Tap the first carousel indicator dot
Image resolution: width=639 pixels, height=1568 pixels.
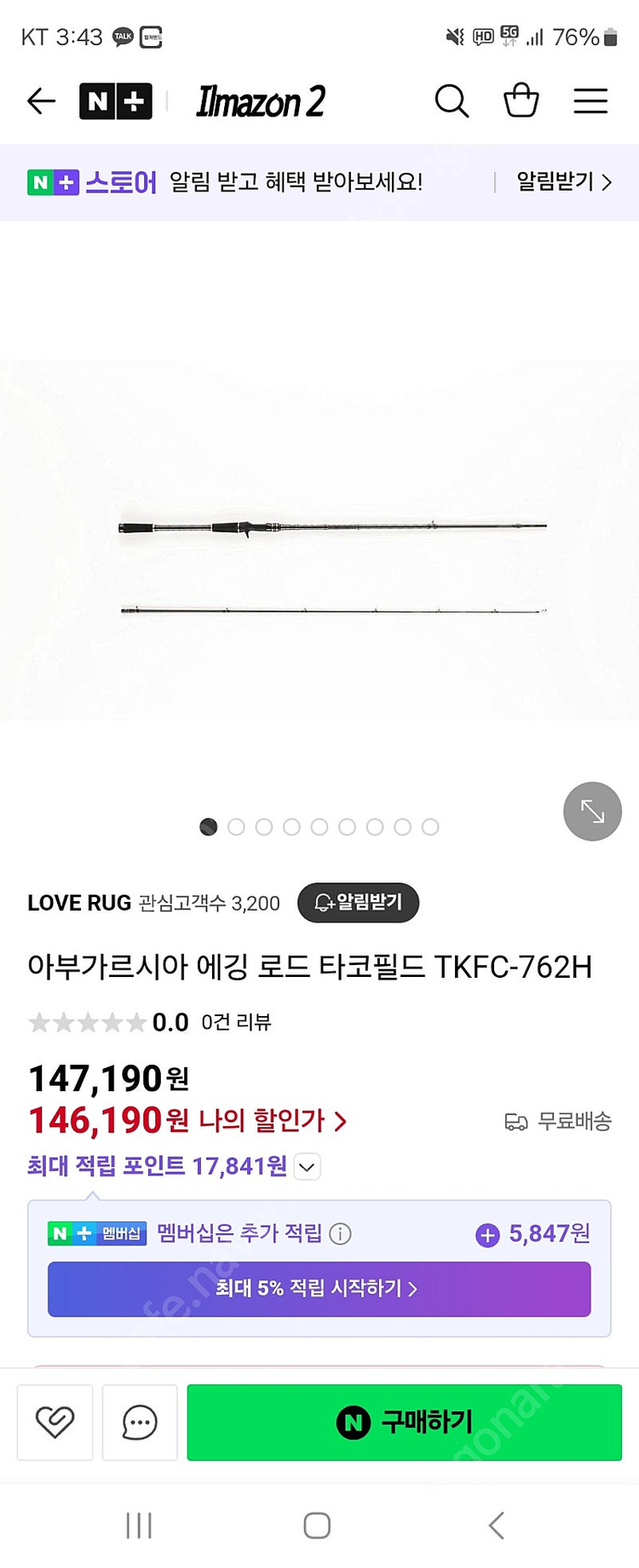(x=208, y=826)
